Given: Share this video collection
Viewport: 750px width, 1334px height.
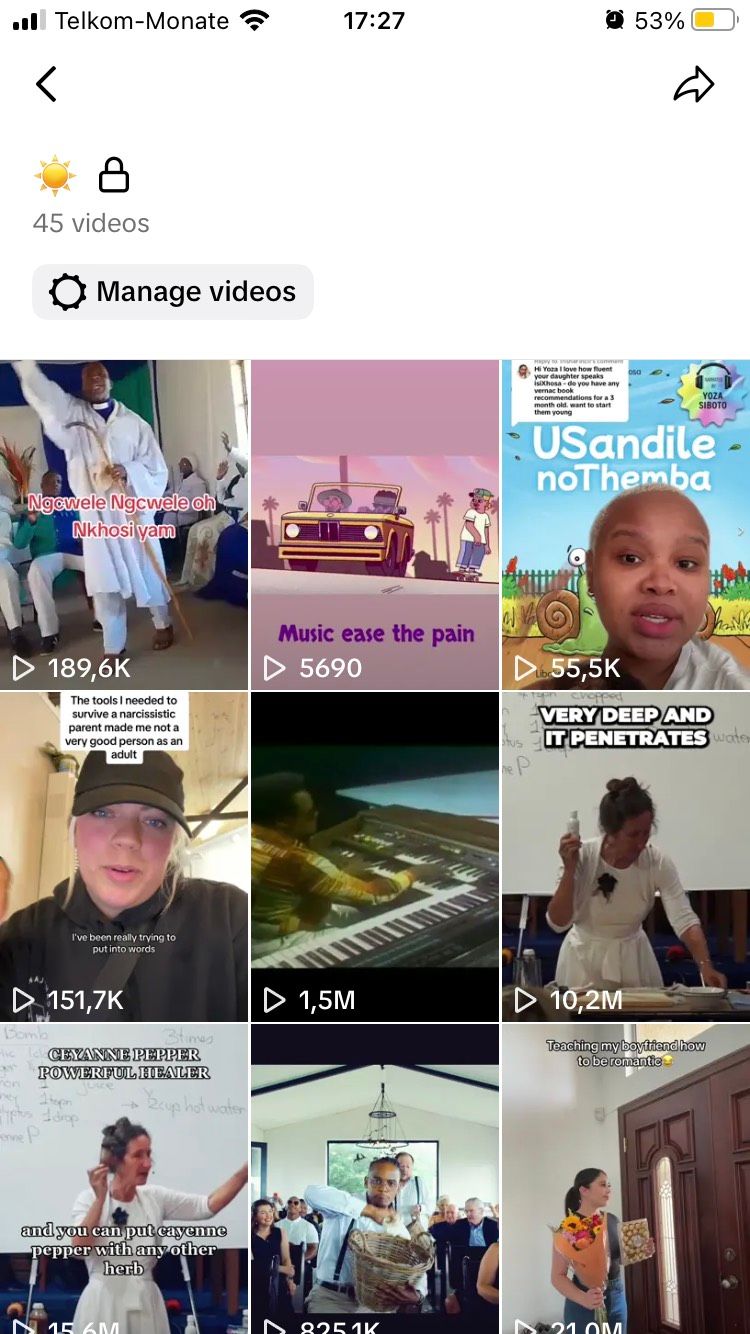Looking at the screenshot, I should [x=693, y=85].
